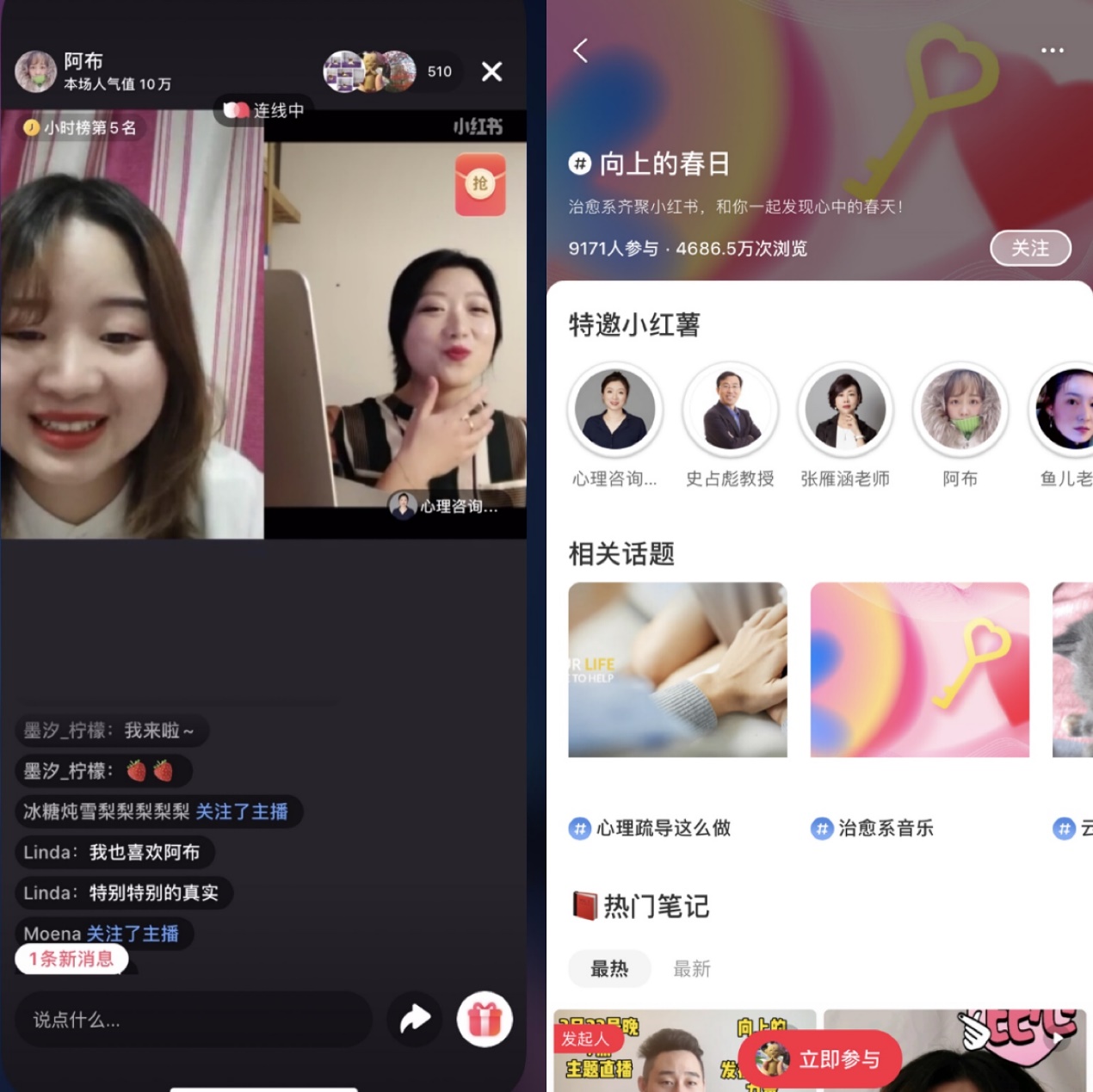Image resolution: width=1093 pixels, height=1092 pixels.
Task: Follow the 向上的春日 topic
Action: 1030,249
